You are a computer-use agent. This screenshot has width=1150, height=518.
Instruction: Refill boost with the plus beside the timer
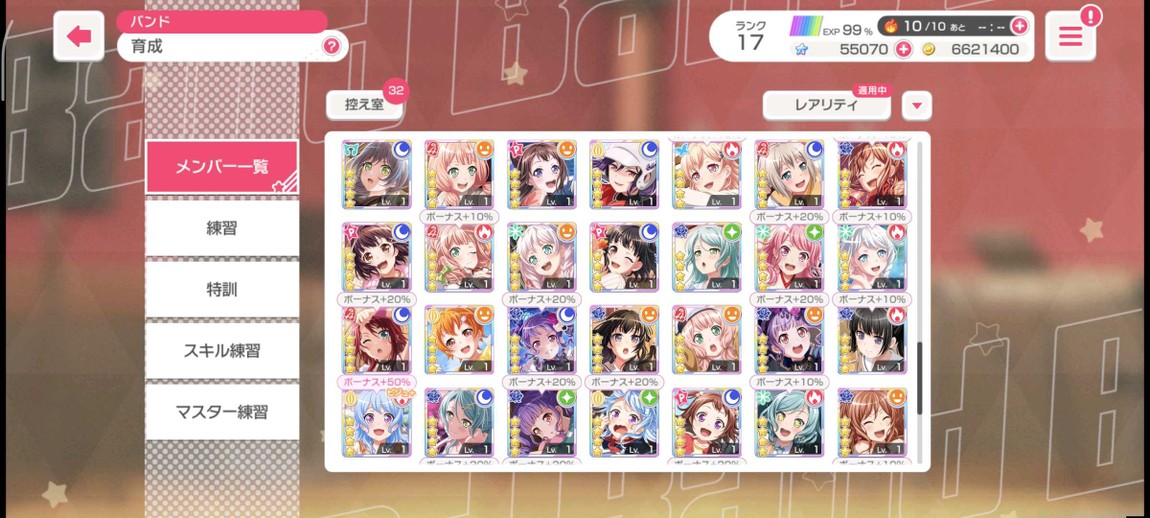(x=1019, y=26)
